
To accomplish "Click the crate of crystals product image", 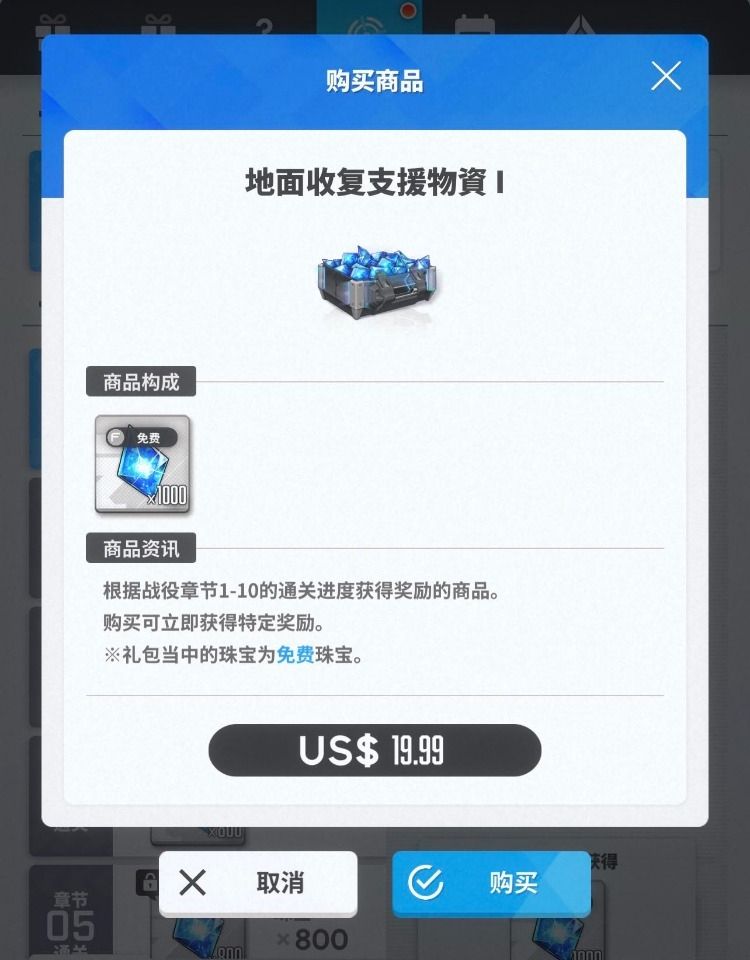I will point(377,278).
